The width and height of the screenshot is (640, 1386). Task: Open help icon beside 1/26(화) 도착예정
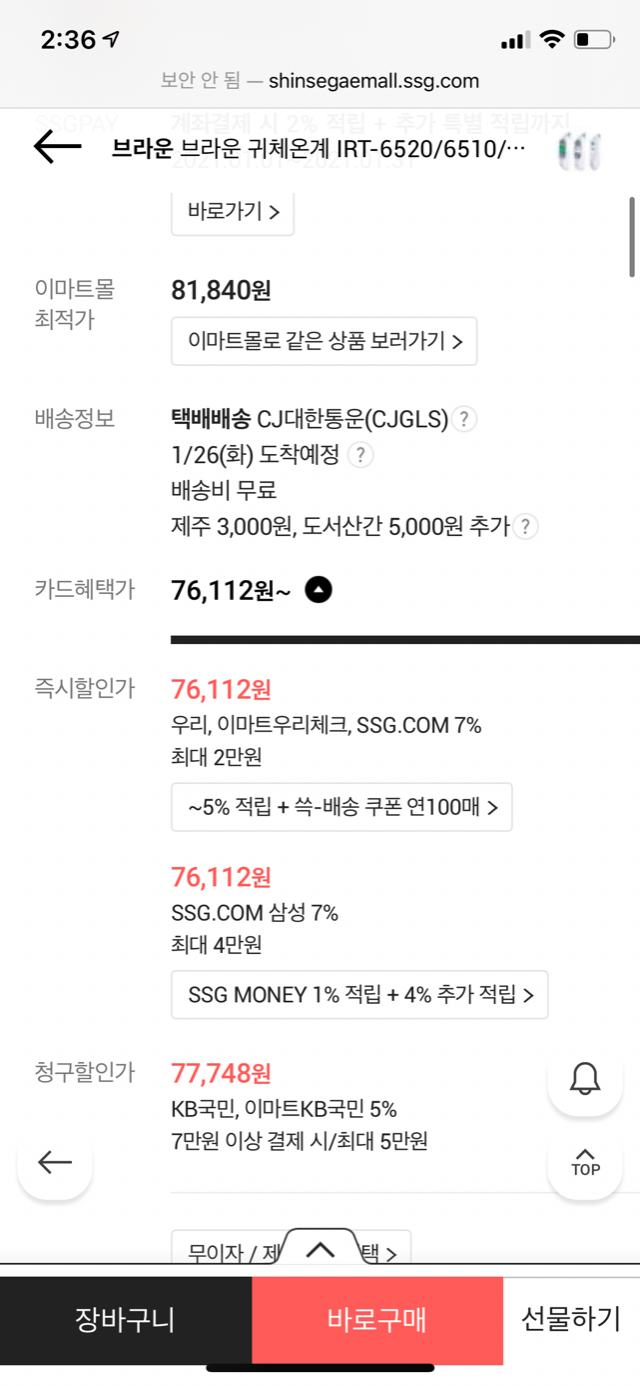361,455
